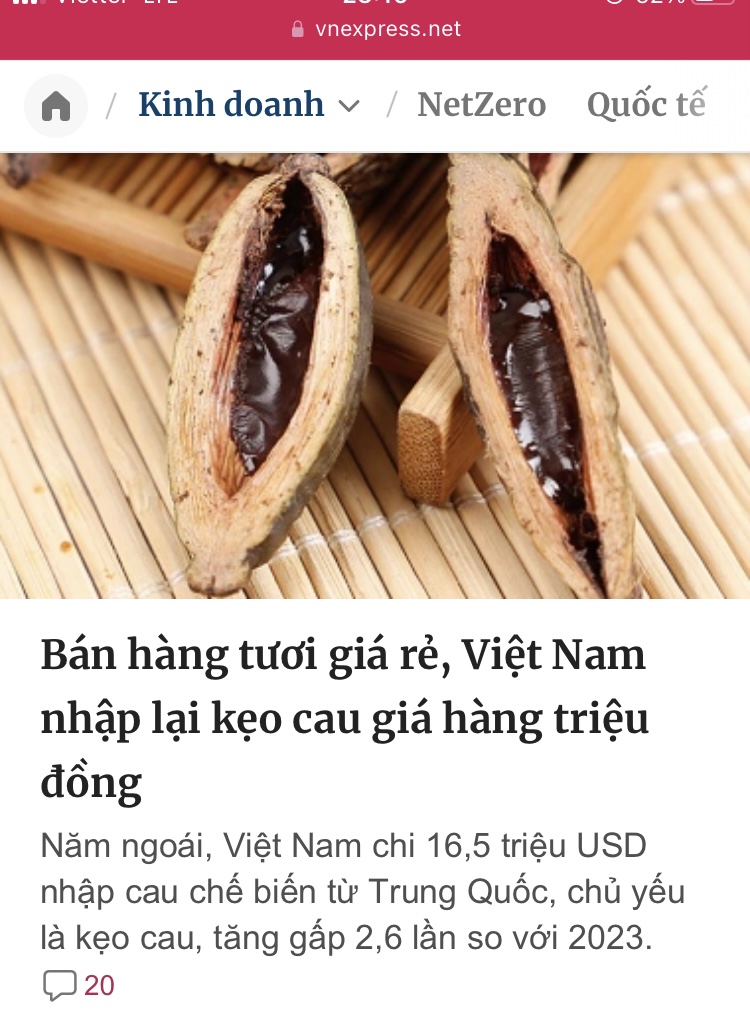Viewport: 750px width, 1032px height.
Task: Open the NetZero section
Action: 481,105
